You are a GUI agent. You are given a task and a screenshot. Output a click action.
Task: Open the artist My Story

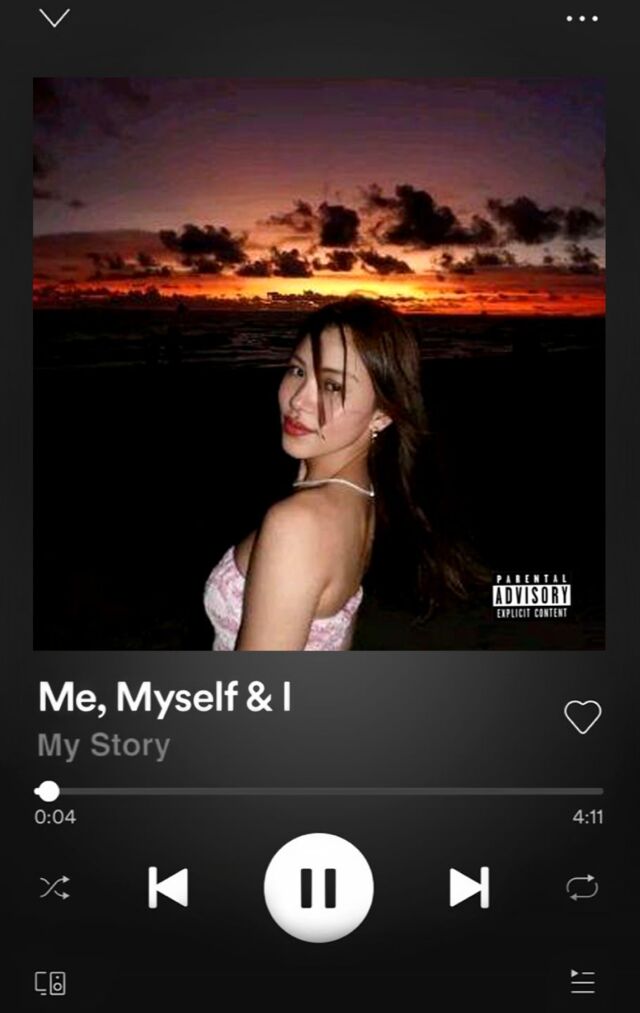[x=104, y=745]
